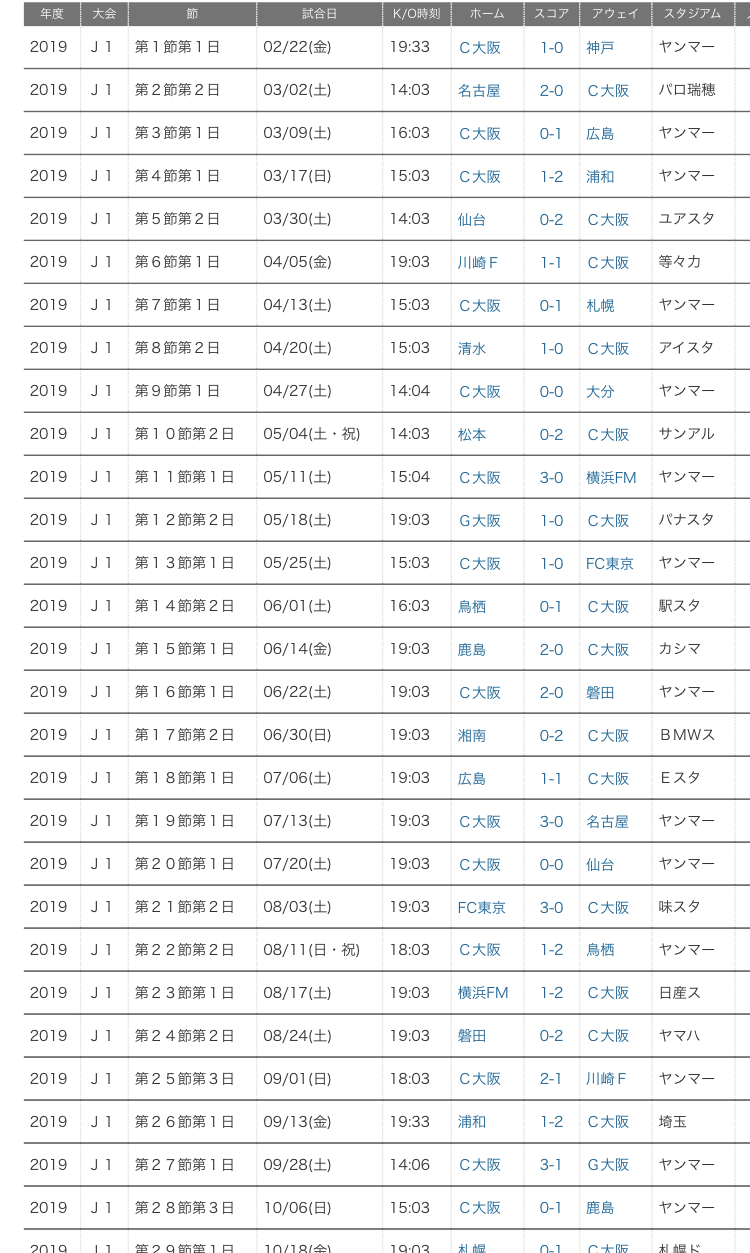Image resolution: width=750 pixels, height=1253 pixels.
Task: Open G大阪 home team link on 05/18
Action: [x=479, y=521]
